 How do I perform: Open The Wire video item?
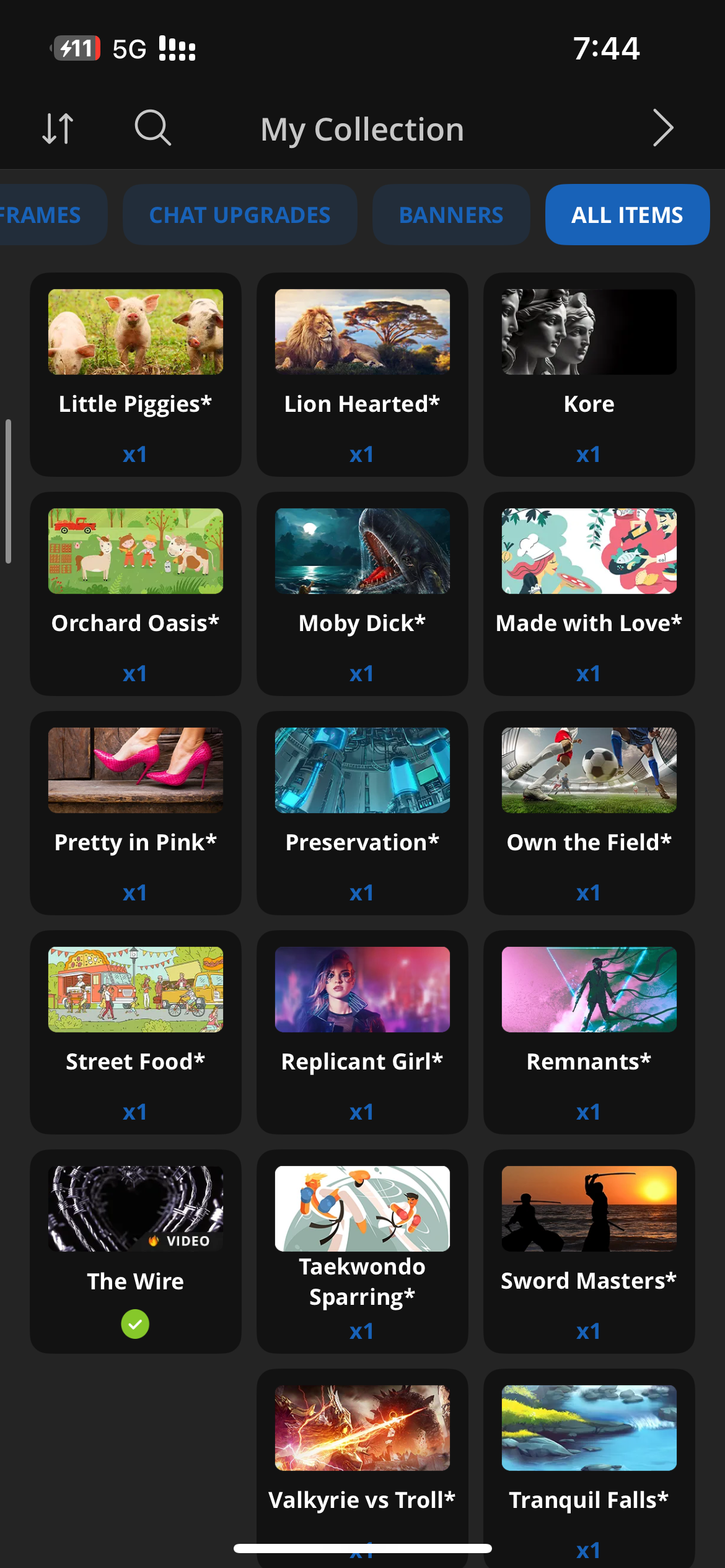coord(135,1251)
